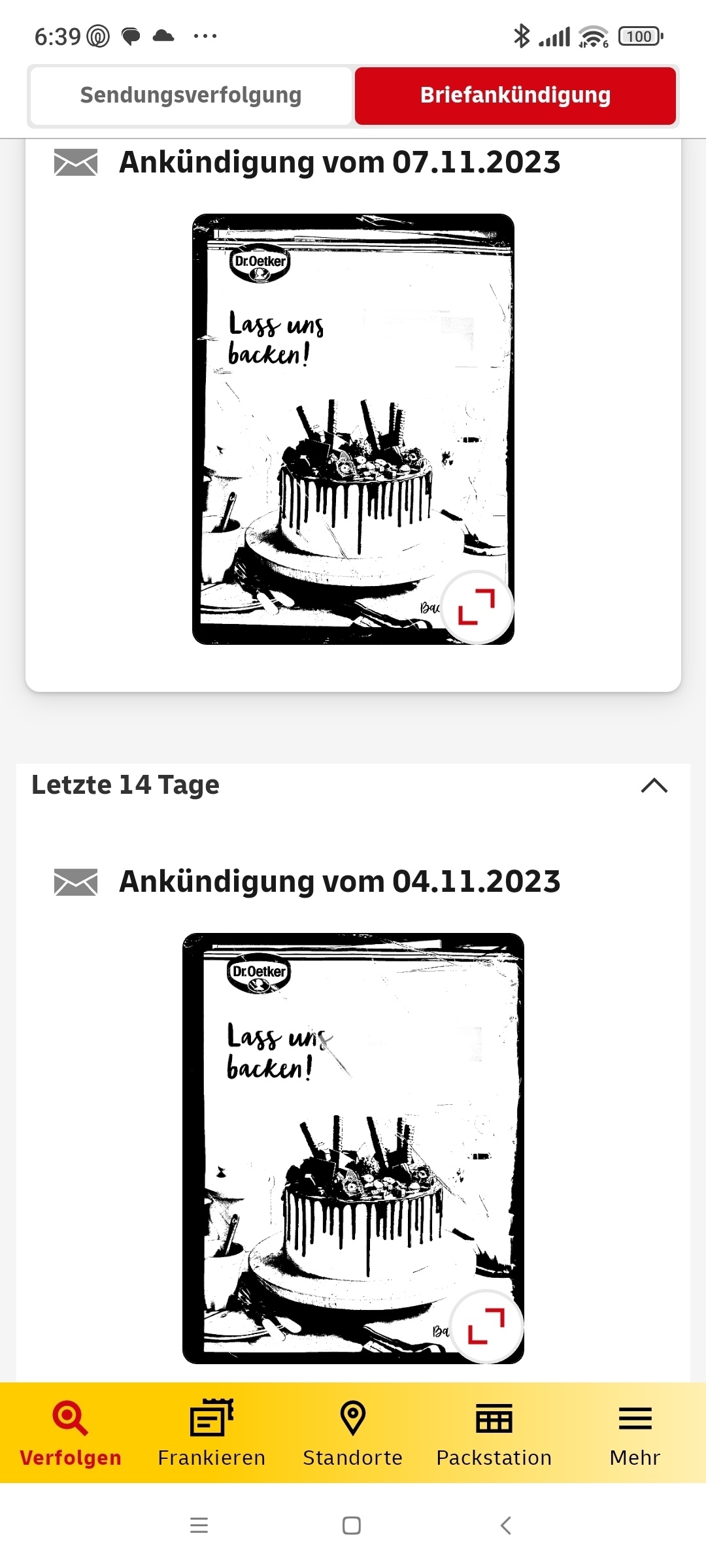Collapse the Letzte 14 Tage section
The image size is (706, 1568).
[x=654, y=785]
